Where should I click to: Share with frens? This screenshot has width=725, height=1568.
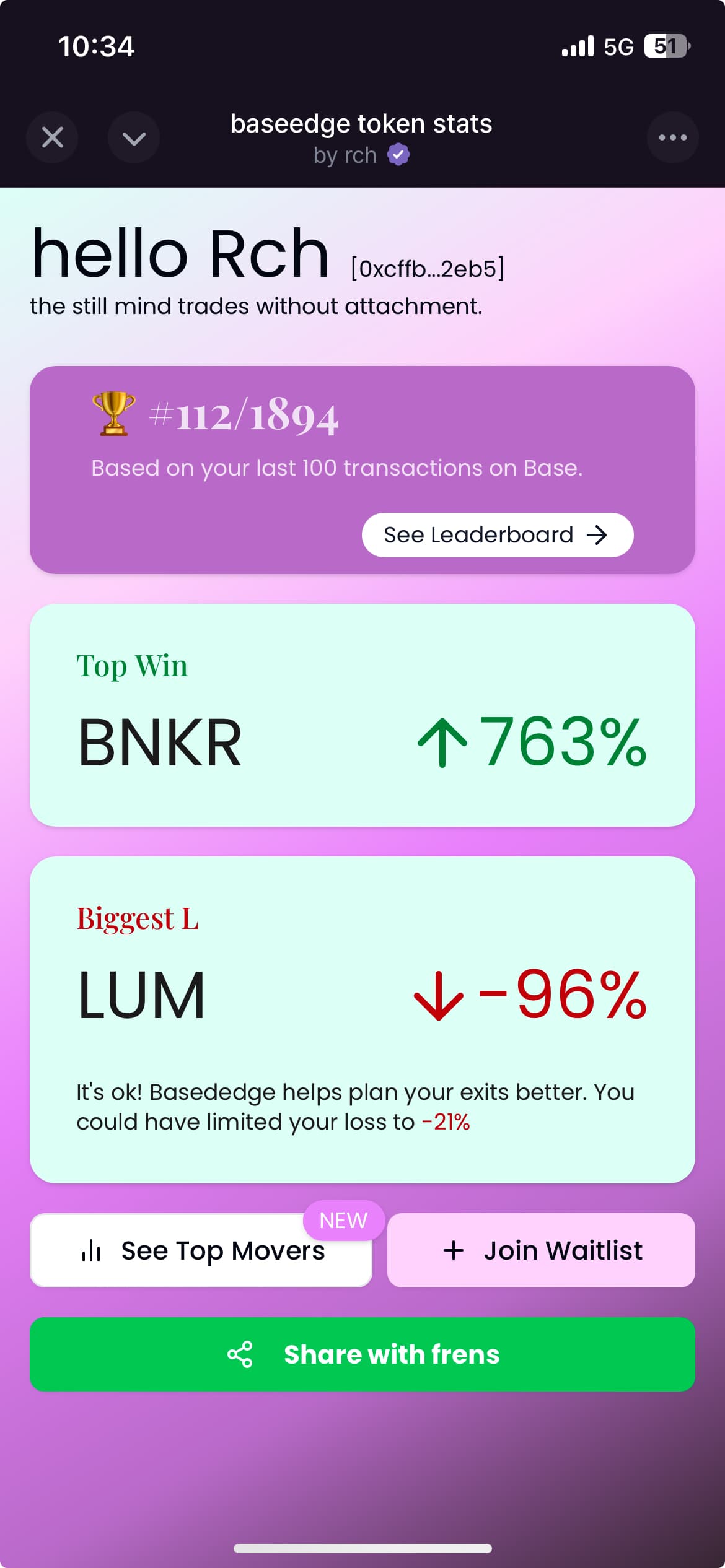click(x=362, y=1354)
